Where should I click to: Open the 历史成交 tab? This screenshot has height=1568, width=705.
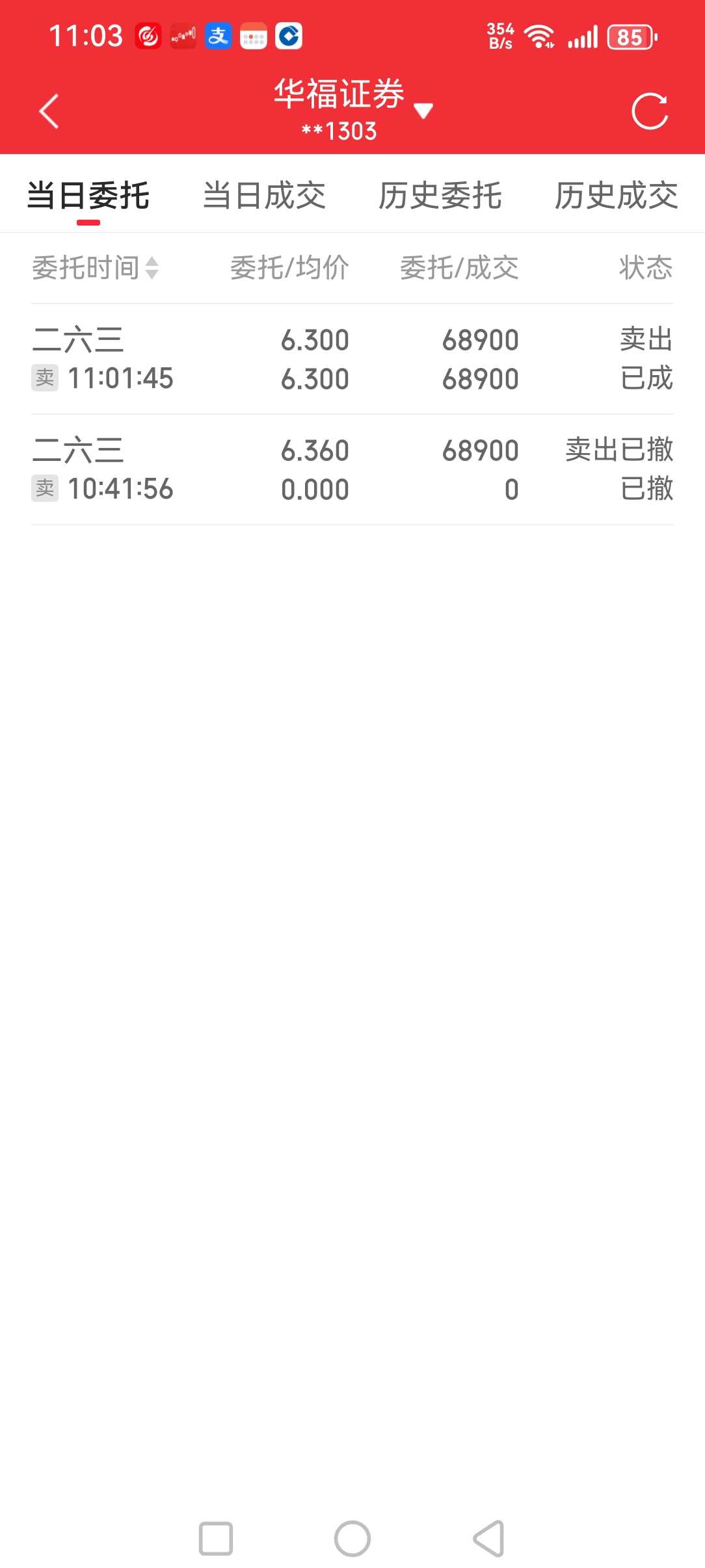coord(617,196)
